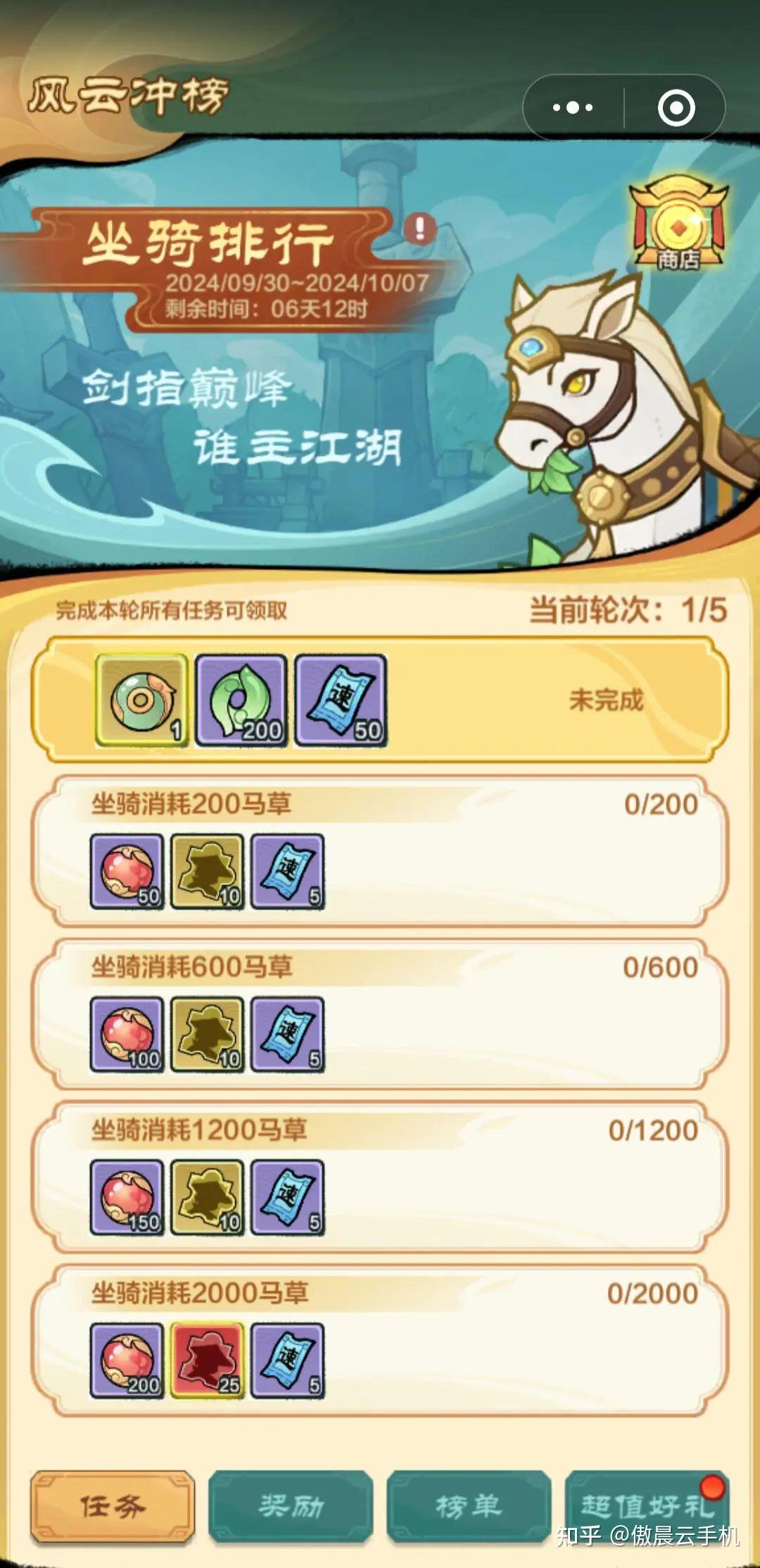Open the 商店 shop icon
760x1568 pixels.
[680, 224]
